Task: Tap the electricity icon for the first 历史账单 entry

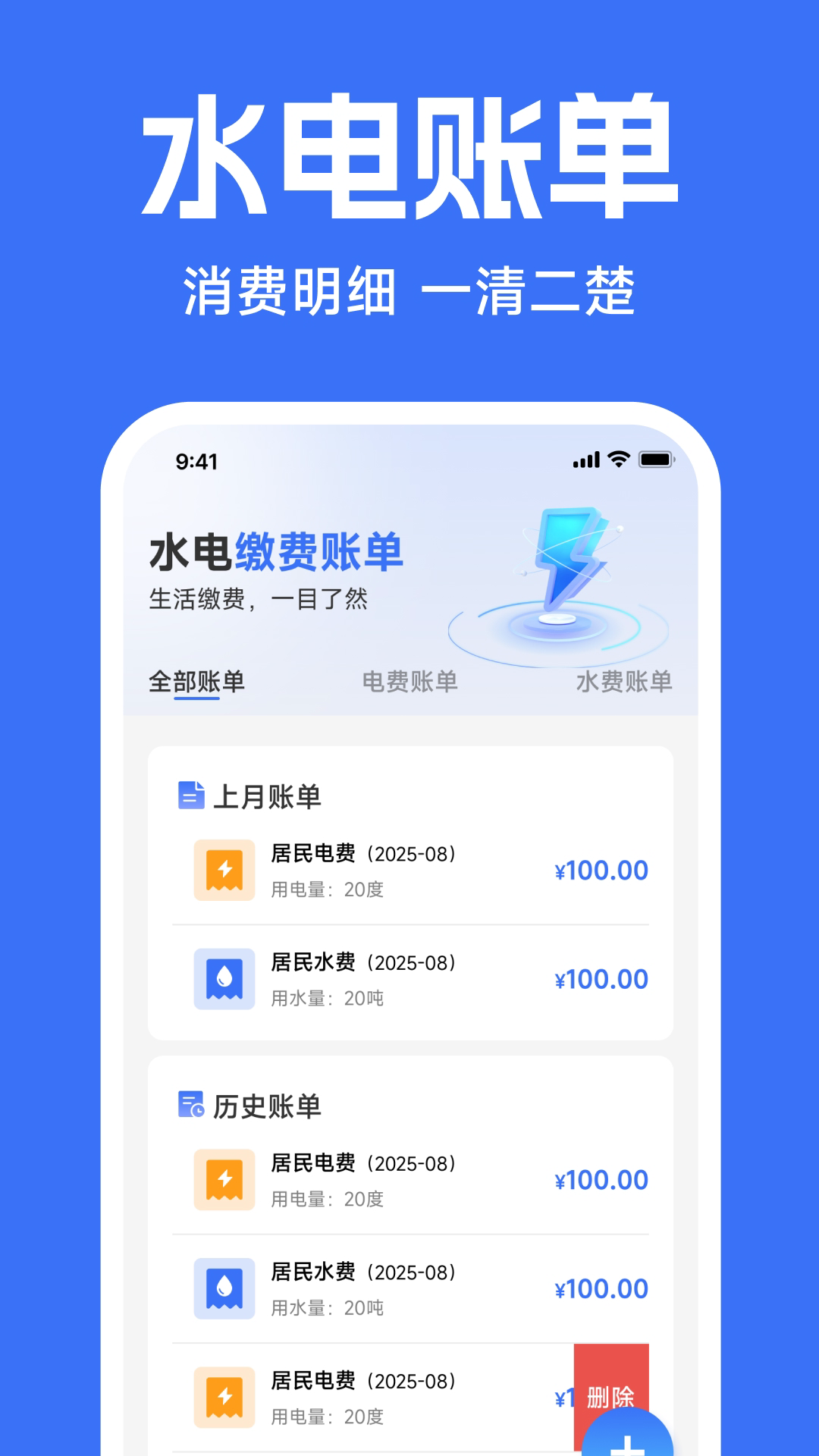Action: click(223, 1180)
